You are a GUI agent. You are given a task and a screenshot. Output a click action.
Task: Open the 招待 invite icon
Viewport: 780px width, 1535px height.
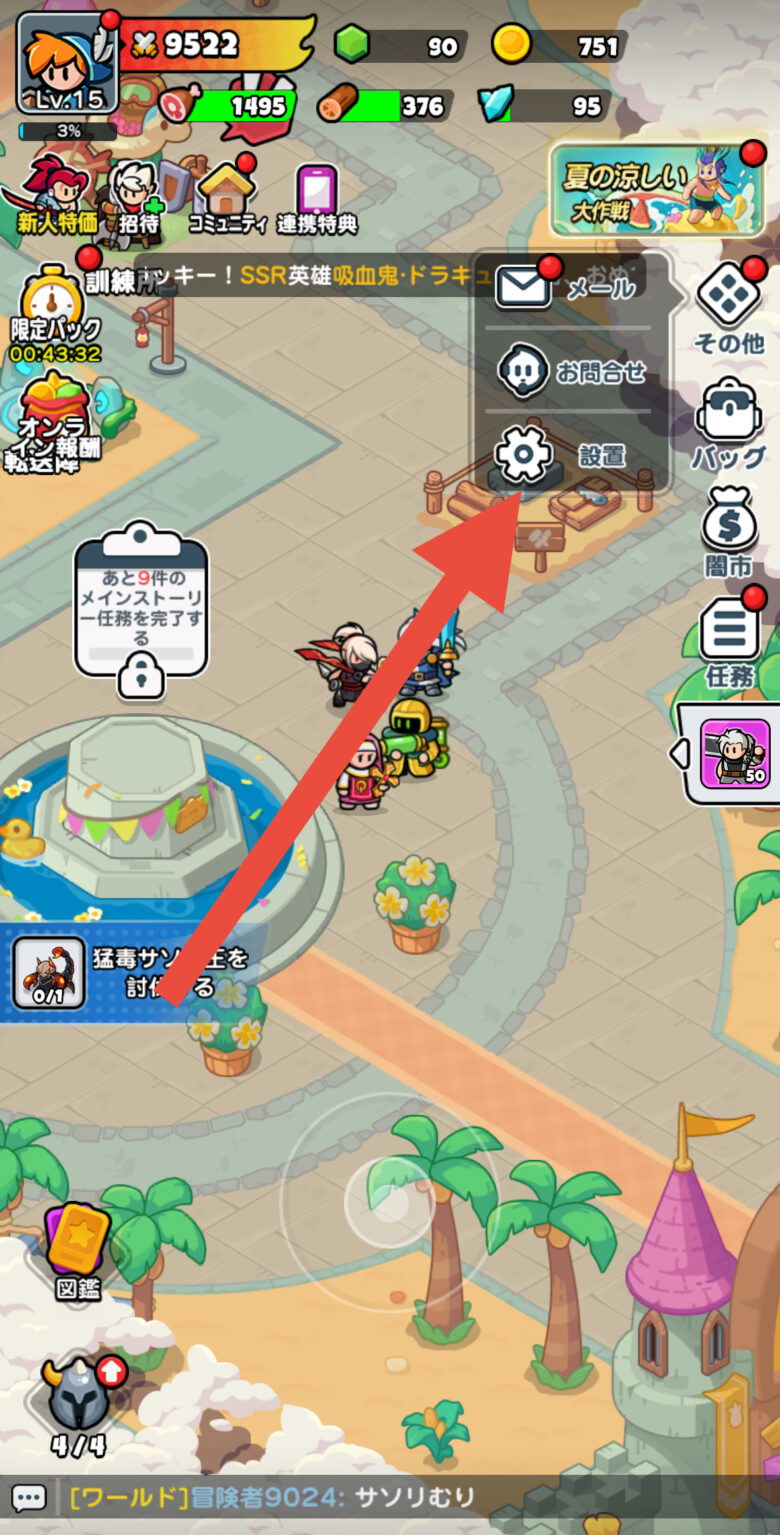(x=137, y=195)
